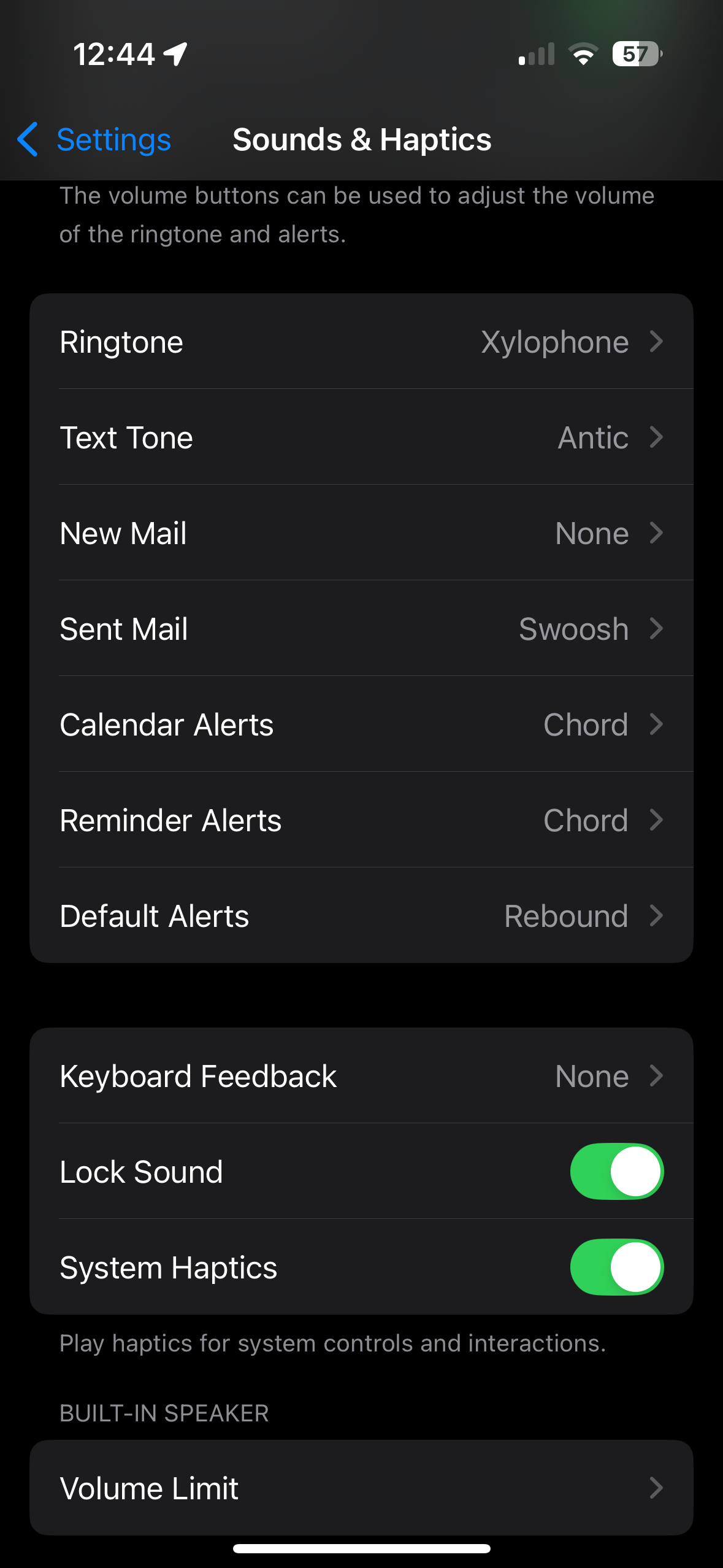
Task: Turn off the Lock Sound switch
Action: [x=616, y=1172]
